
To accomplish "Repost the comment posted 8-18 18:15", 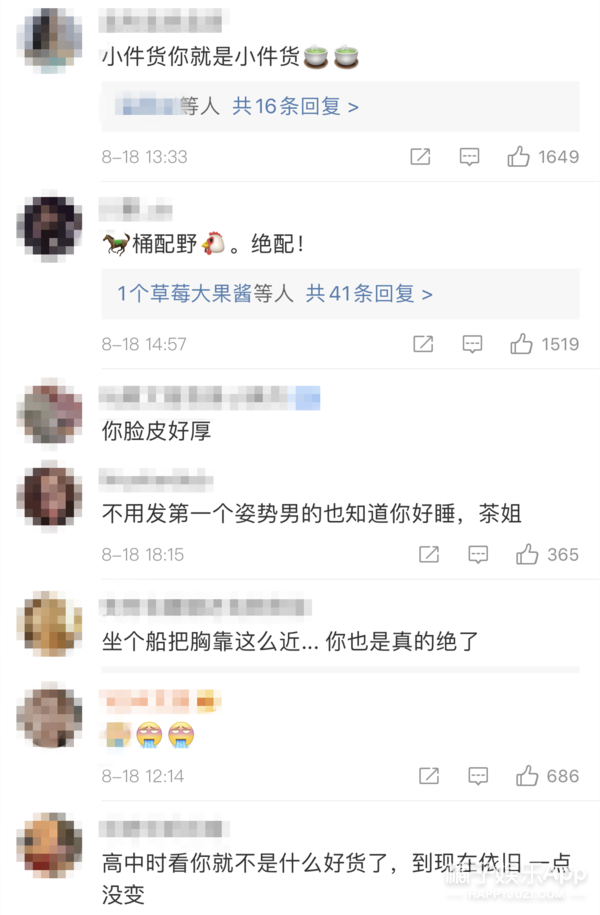I will click(429, 554).
